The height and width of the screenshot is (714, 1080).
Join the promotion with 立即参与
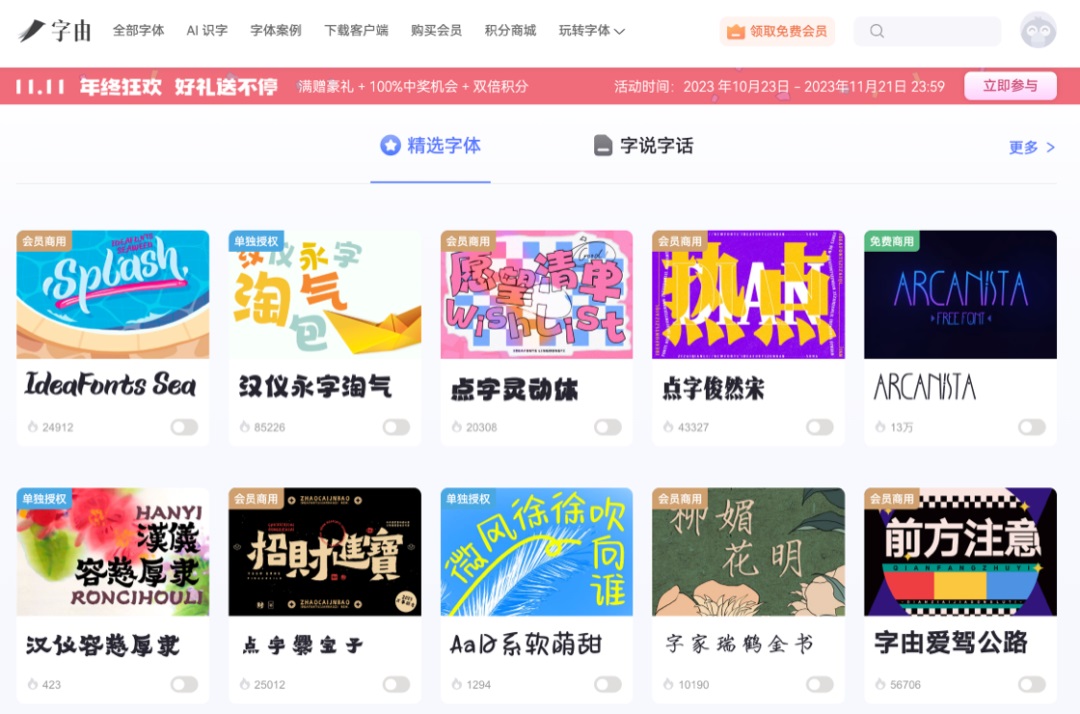(x=1010, y=86)
